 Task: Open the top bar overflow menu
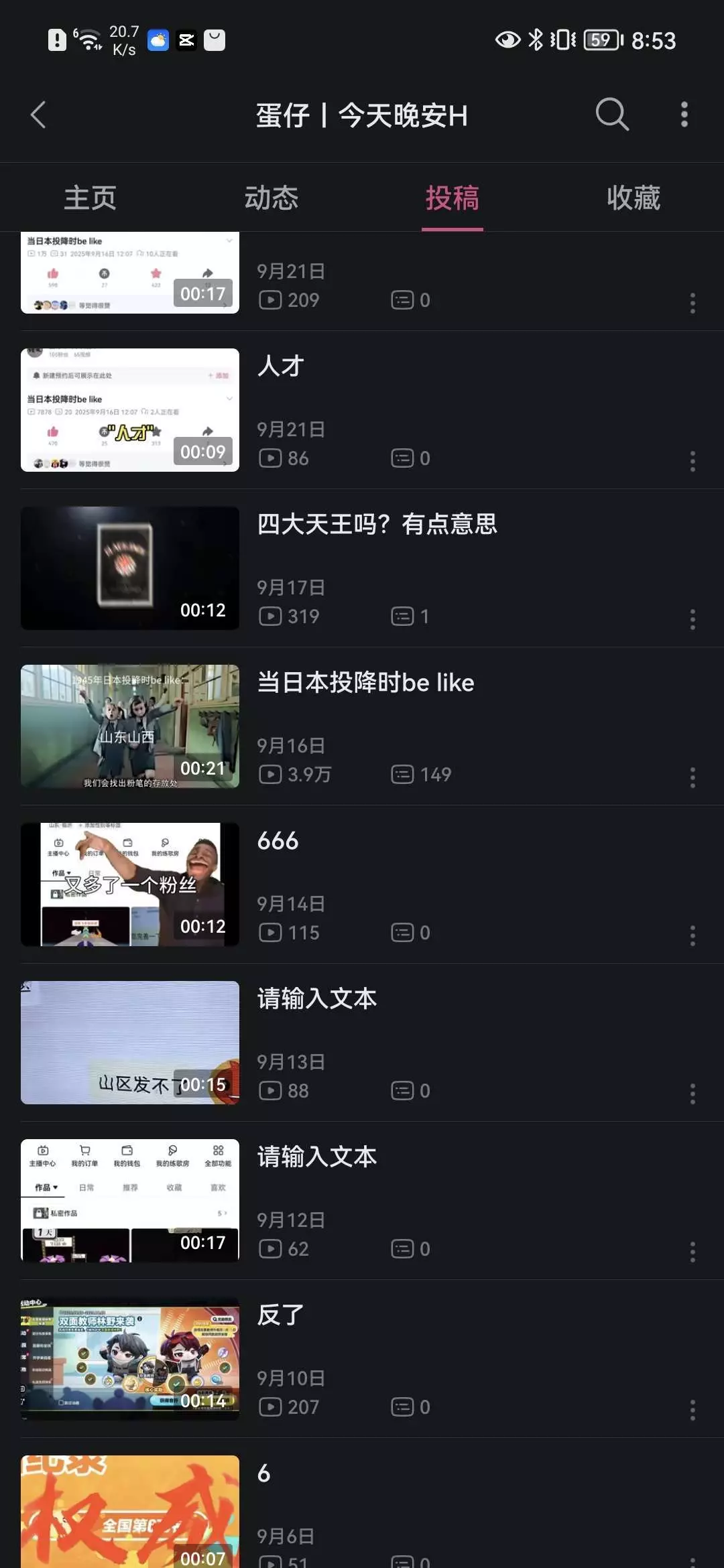(x=684, y=115)
